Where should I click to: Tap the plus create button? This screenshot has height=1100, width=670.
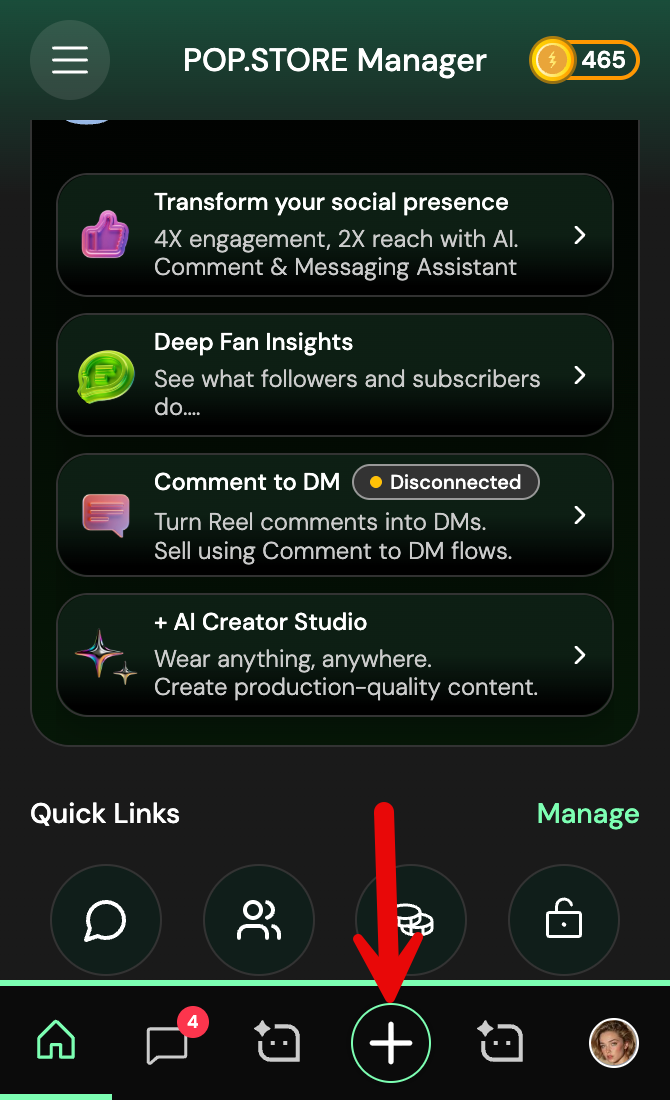tap(390, 1043)
